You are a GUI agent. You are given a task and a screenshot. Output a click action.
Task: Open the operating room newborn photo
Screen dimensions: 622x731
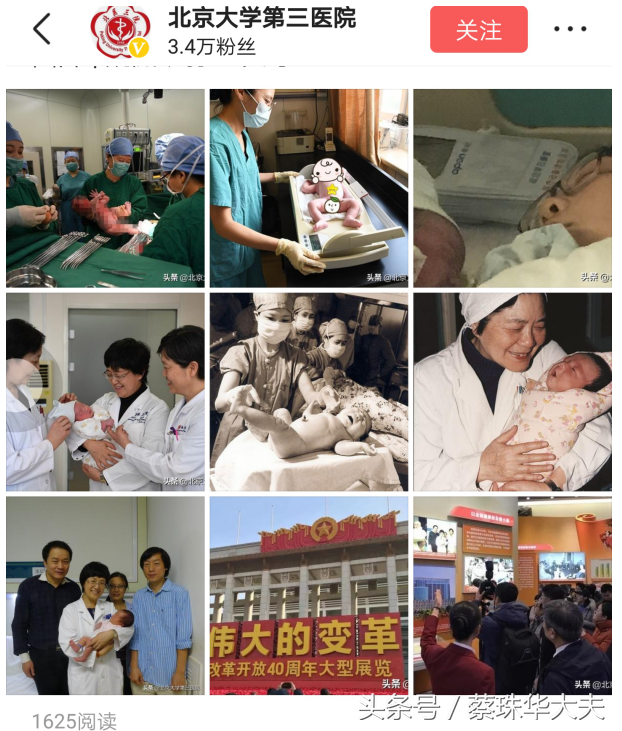(105, 188)
